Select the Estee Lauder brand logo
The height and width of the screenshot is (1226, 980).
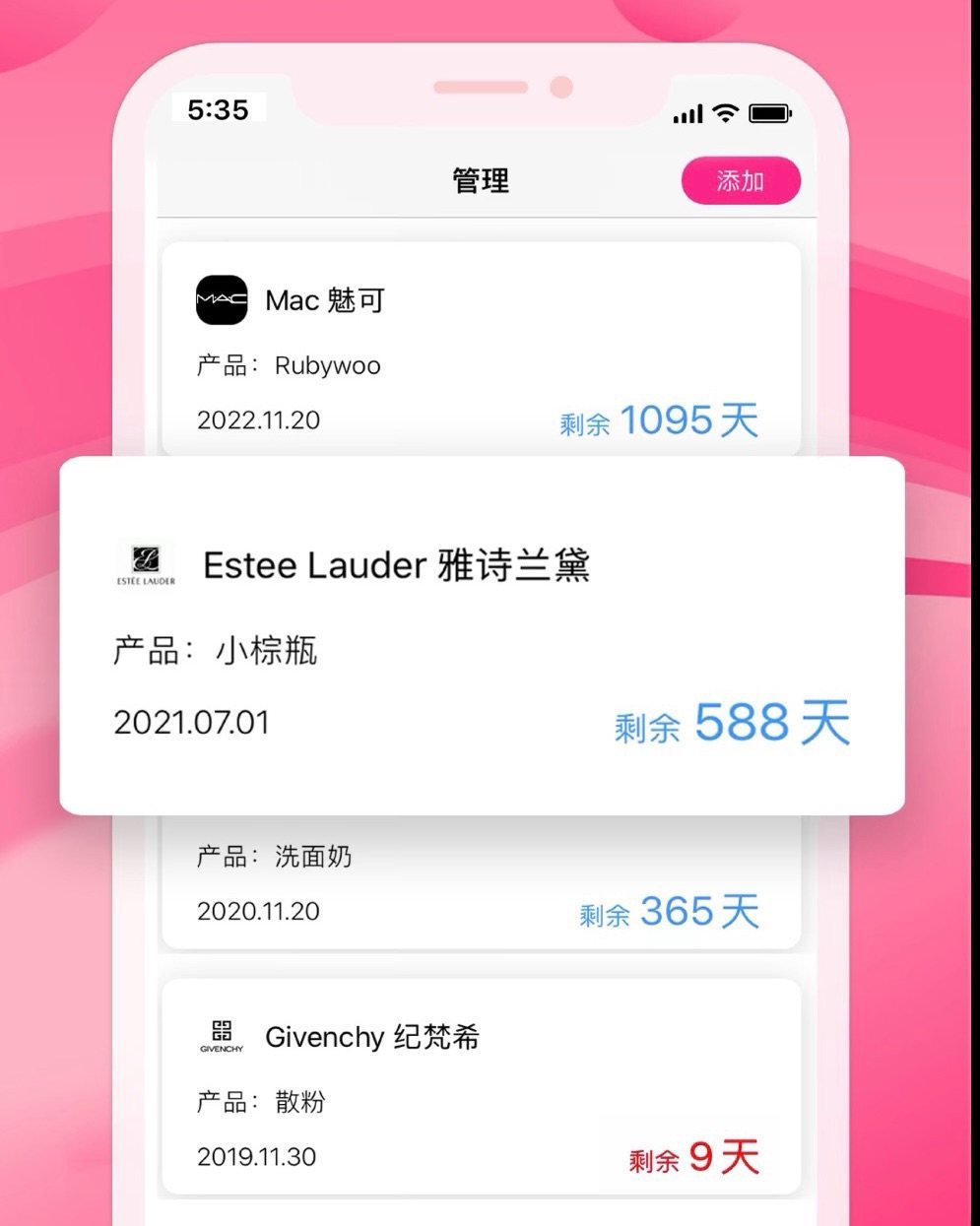(146, 564)
